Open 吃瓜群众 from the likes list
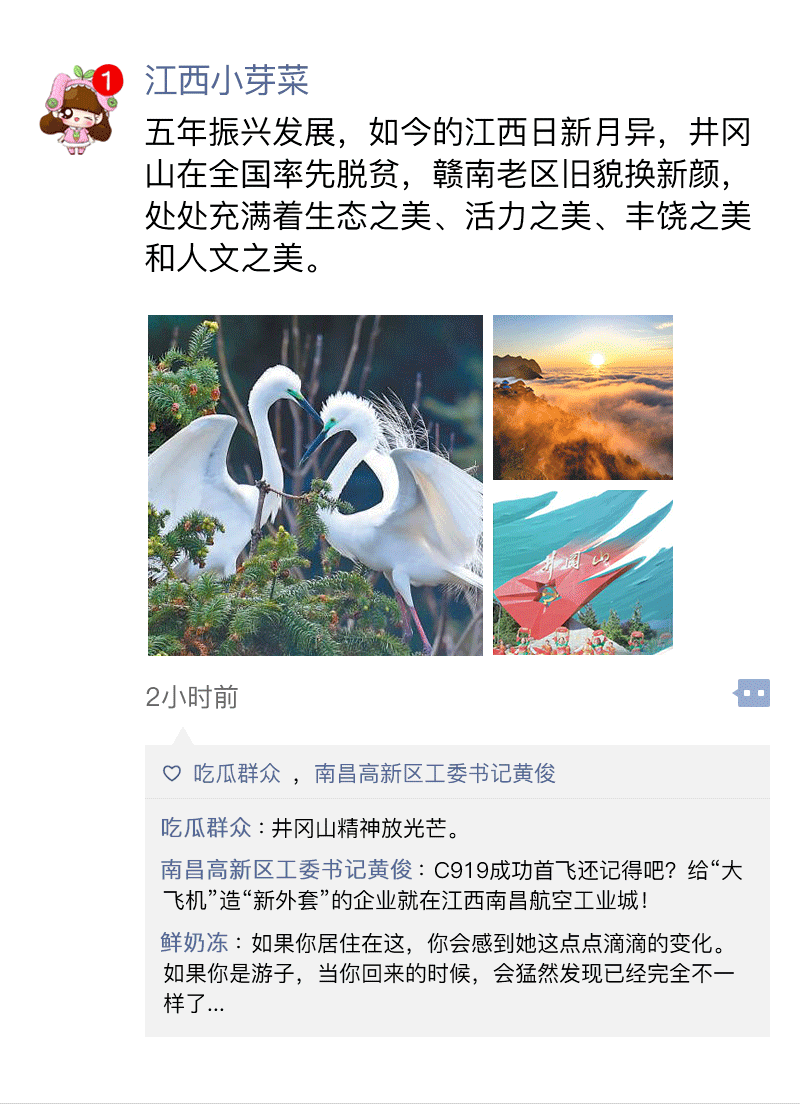Image resolution: width=800 pixels, height=1105 pixels. point(237,773)
